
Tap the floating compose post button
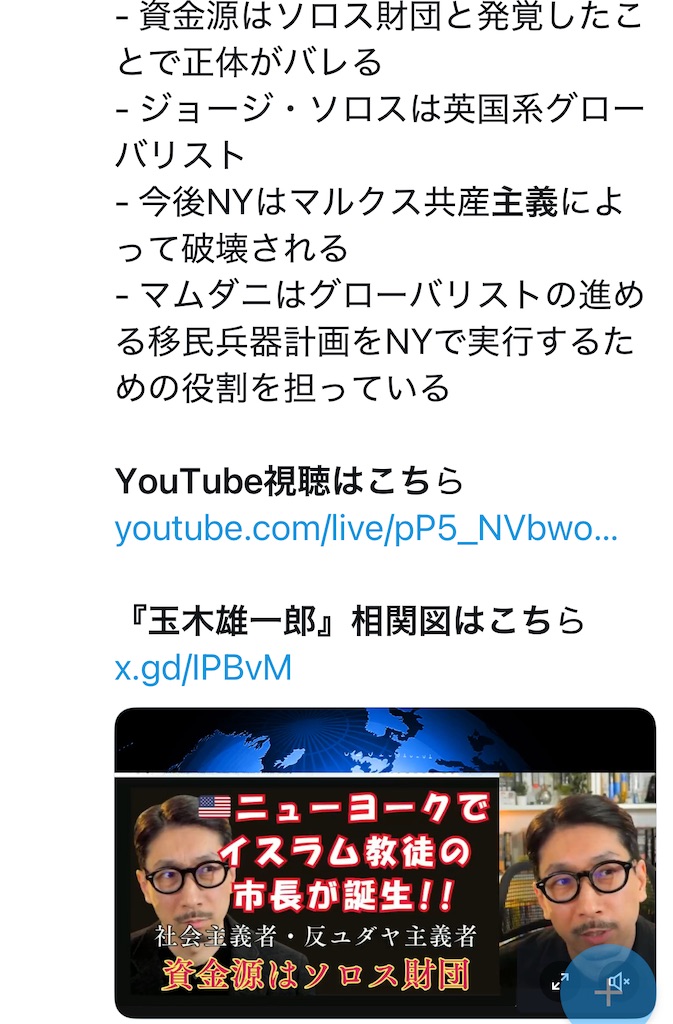609,993
